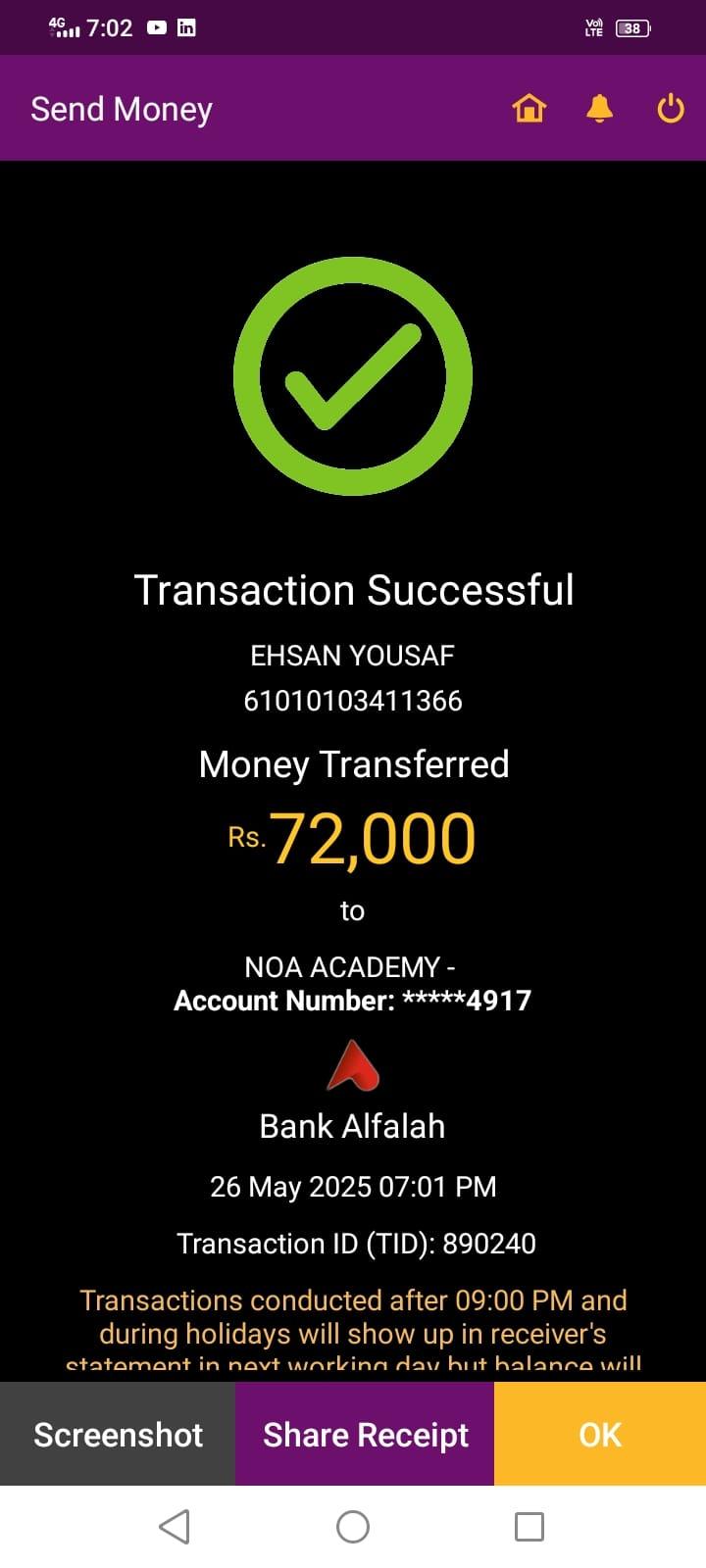The width and height of the screenshot is (706, 1568).
Task: Share the transaction receipt
Action: coord(365,1435)
